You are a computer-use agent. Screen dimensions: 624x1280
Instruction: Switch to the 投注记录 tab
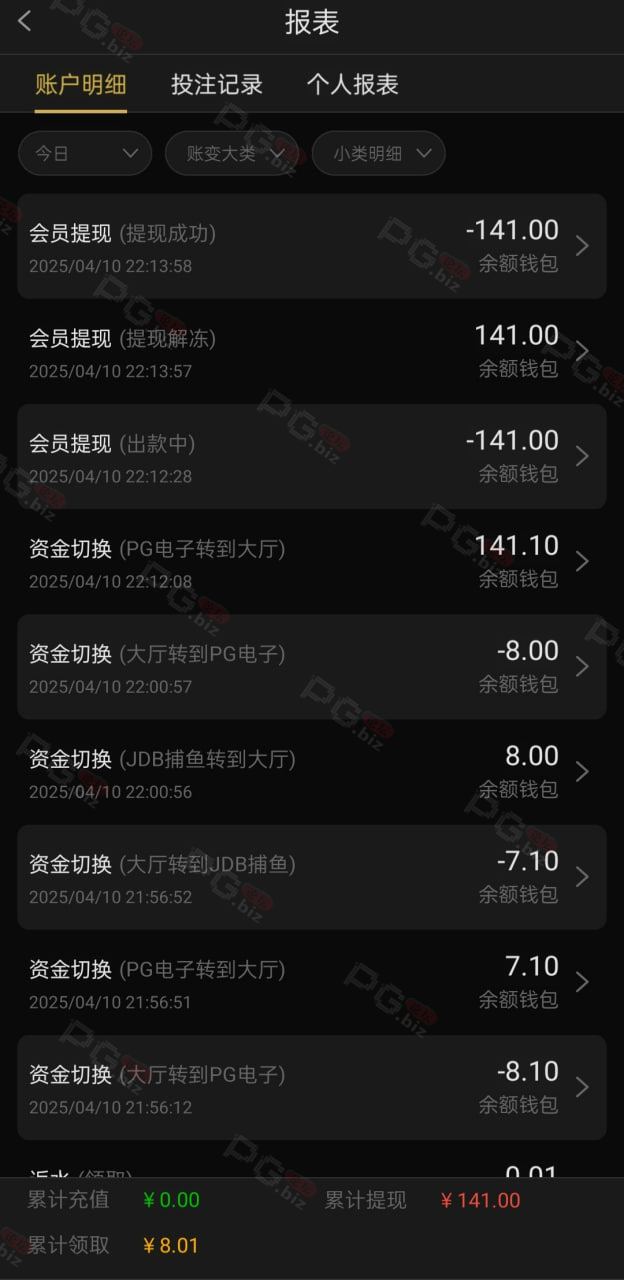pos(217,85)
